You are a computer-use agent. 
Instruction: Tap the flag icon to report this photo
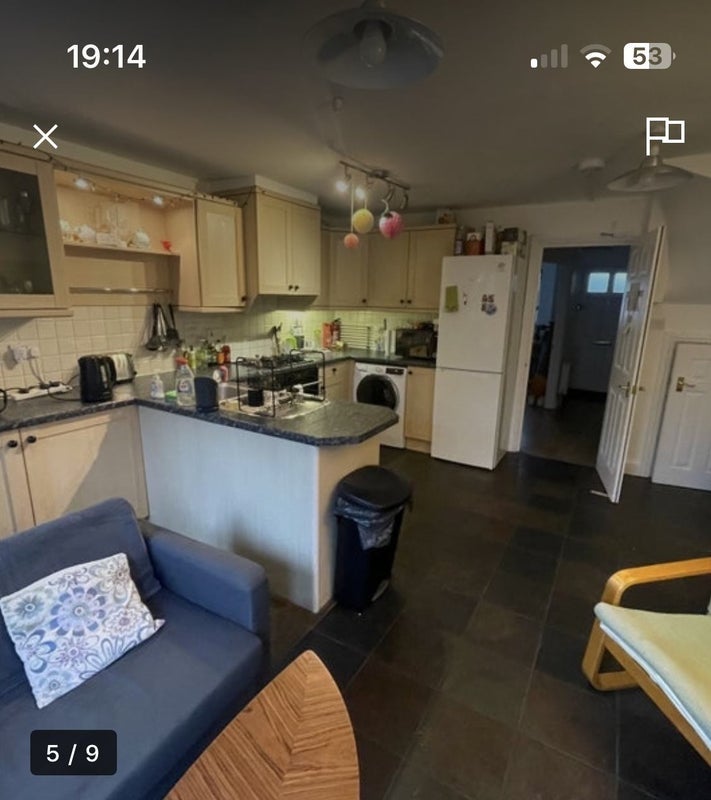pyautogui.click(x=664, y=135)
